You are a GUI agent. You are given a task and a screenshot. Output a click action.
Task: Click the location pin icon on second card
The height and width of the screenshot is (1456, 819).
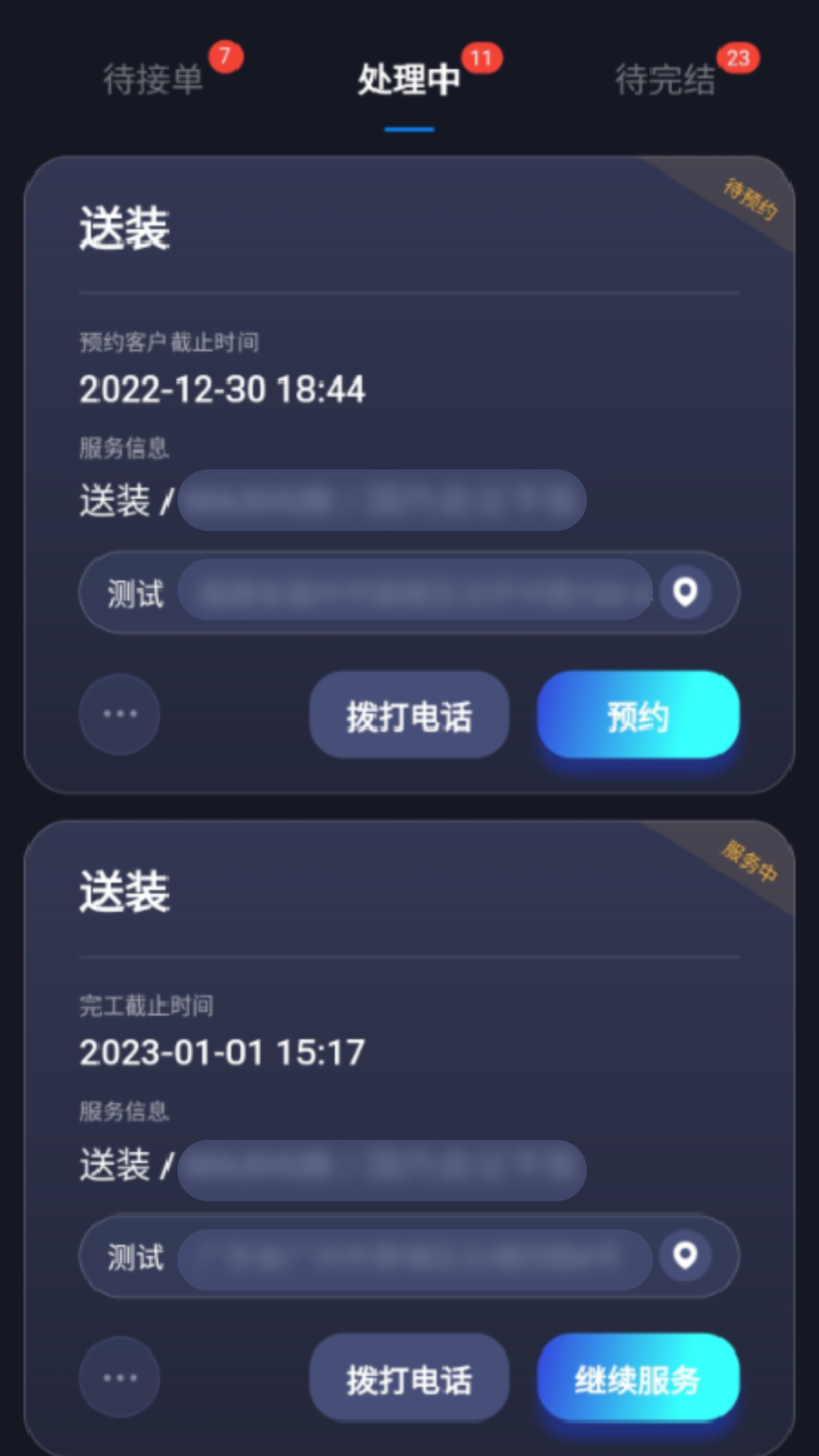[686, 1257]
